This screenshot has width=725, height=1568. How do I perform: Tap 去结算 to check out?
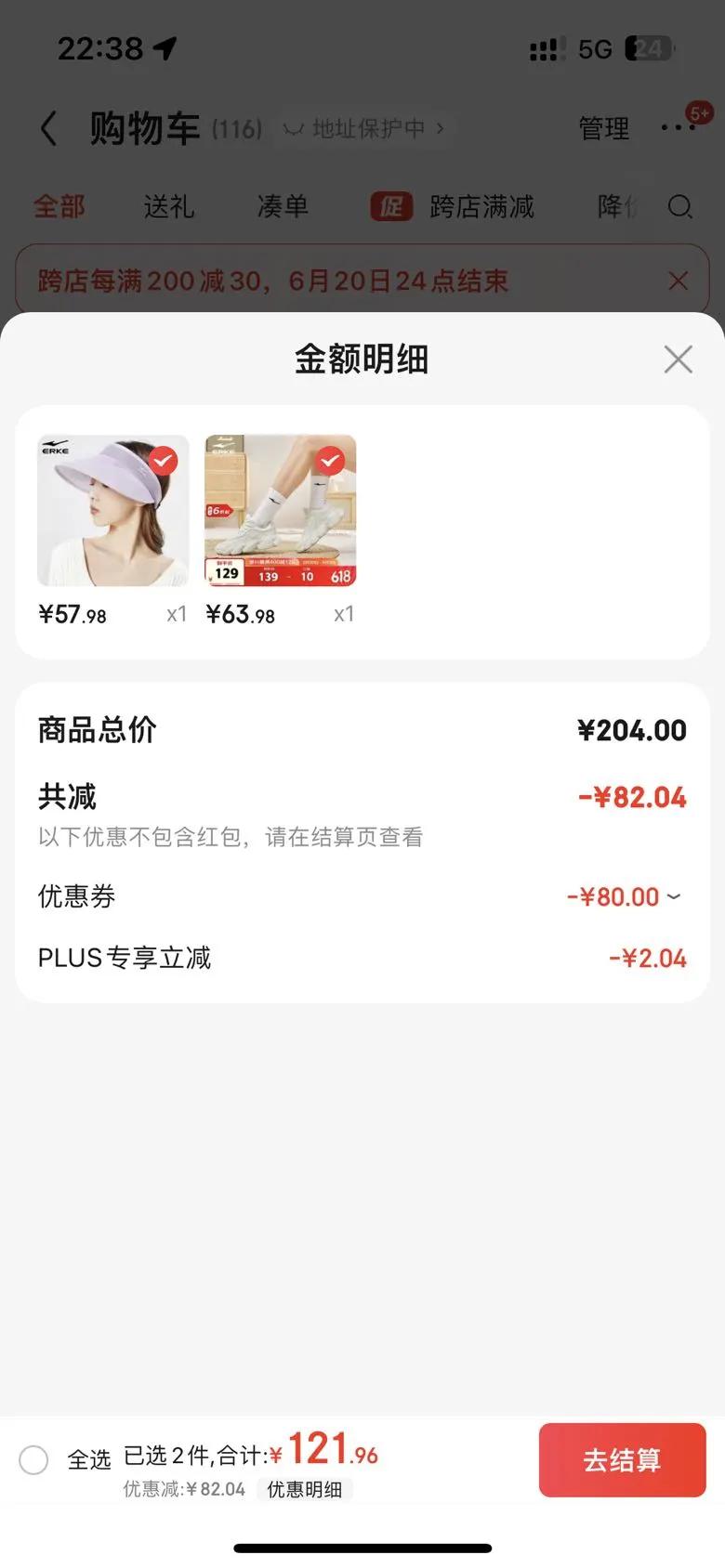tap(622, 1459)
